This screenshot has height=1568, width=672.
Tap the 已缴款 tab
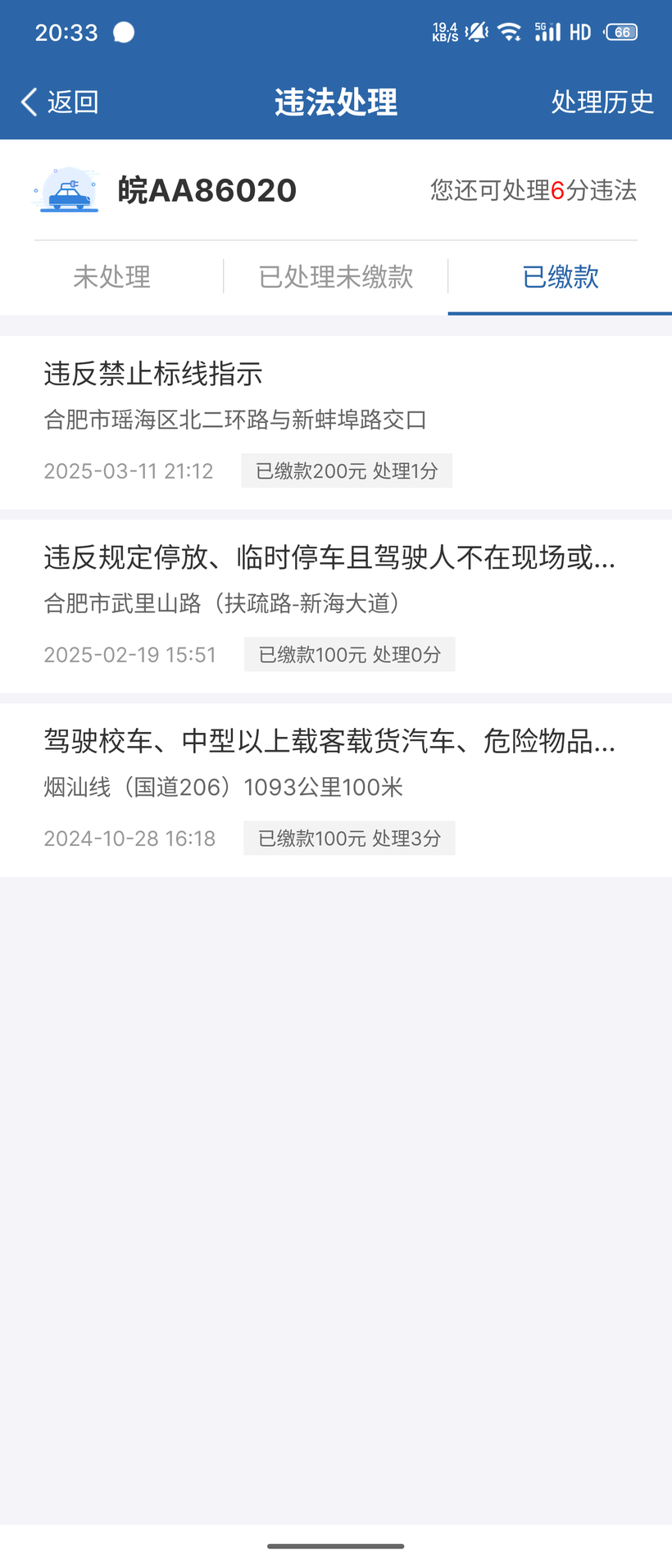[561, 277]
